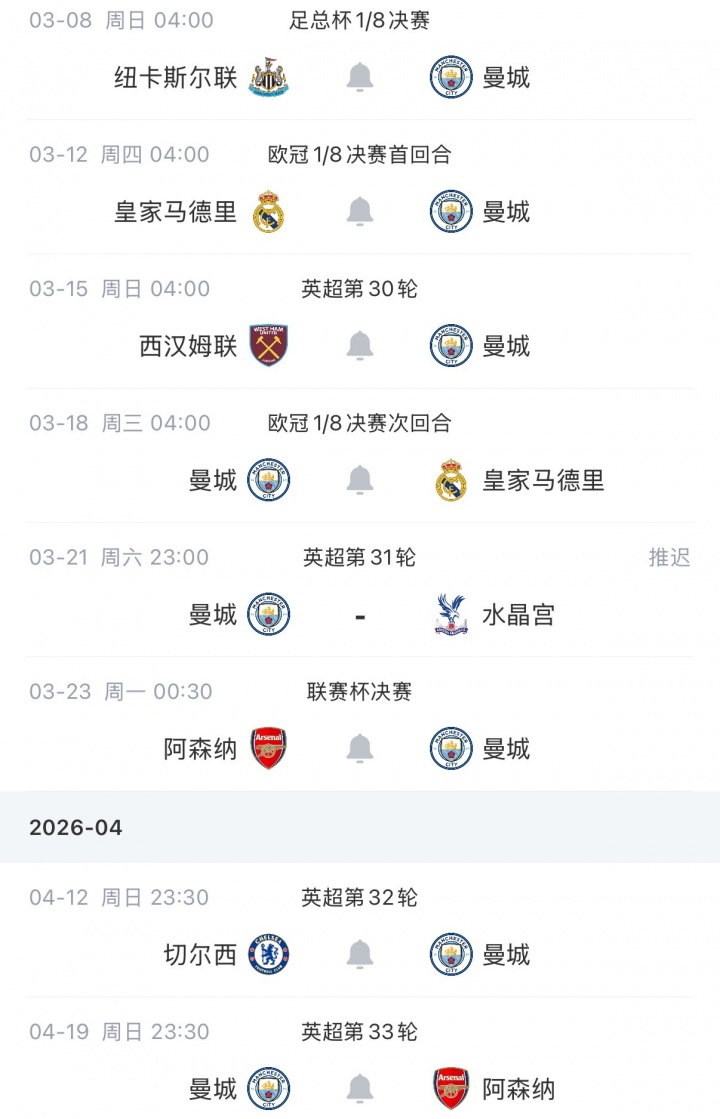Open 足总杯 1/8决赛 match details

(x=359, y=20)
